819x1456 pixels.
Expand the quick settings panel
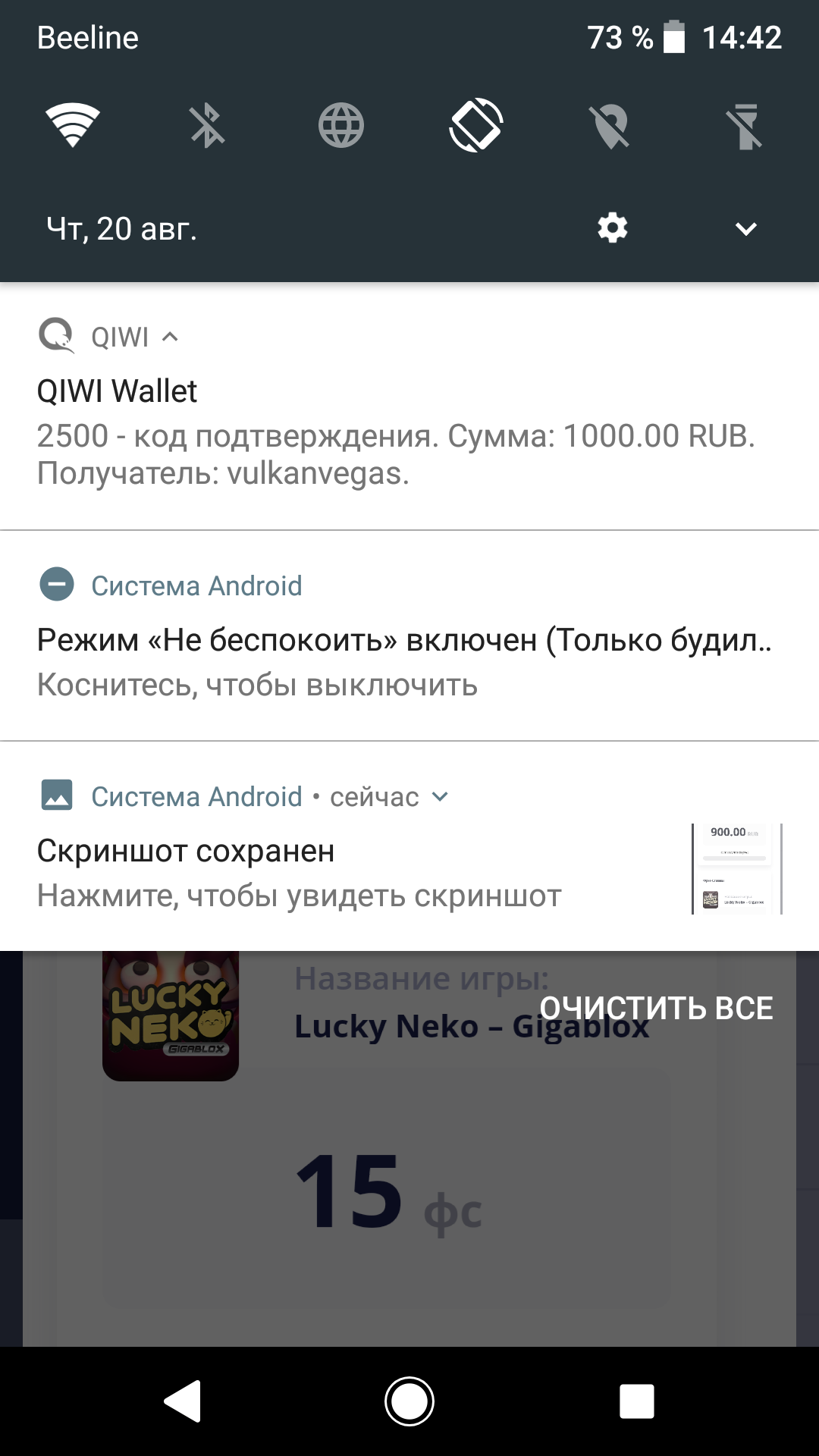point(746,228)
